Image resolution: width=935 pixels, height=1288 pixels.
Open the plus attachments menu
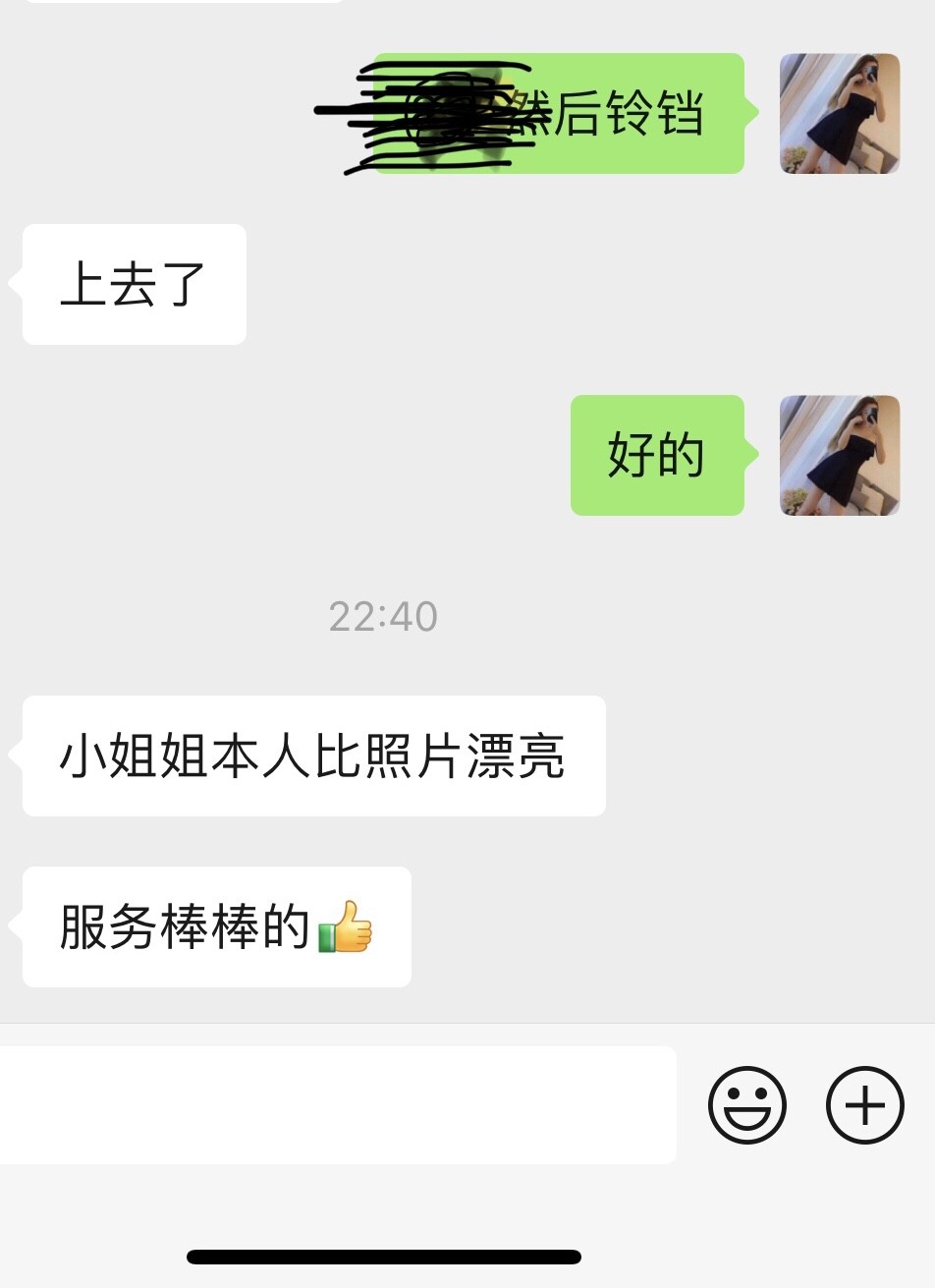[x=864, y=1105]
